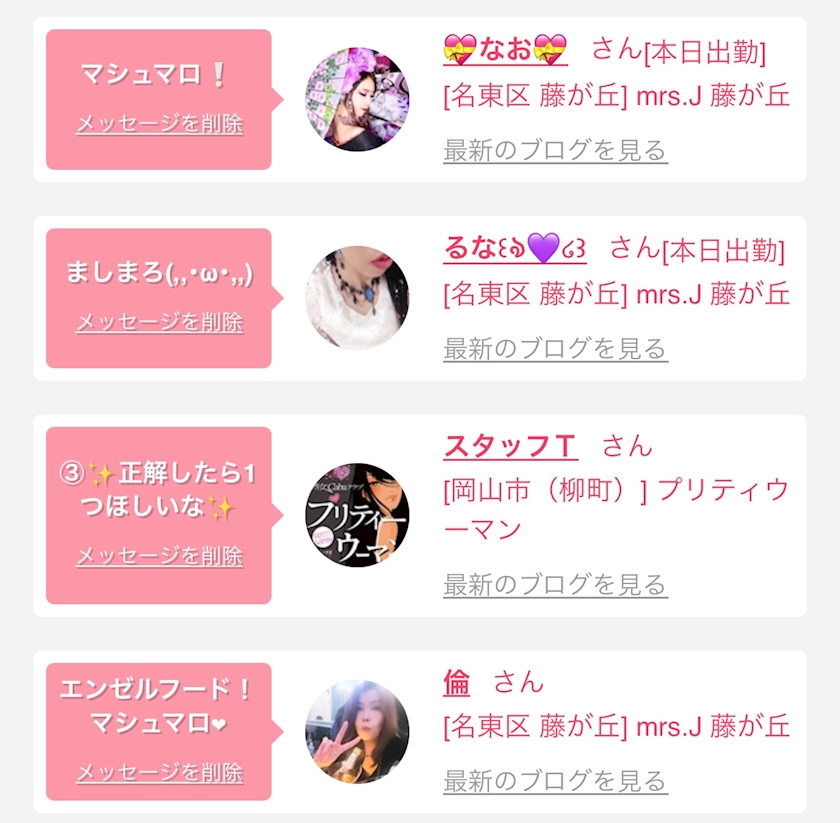View るな's latest blog

point(555,350)
